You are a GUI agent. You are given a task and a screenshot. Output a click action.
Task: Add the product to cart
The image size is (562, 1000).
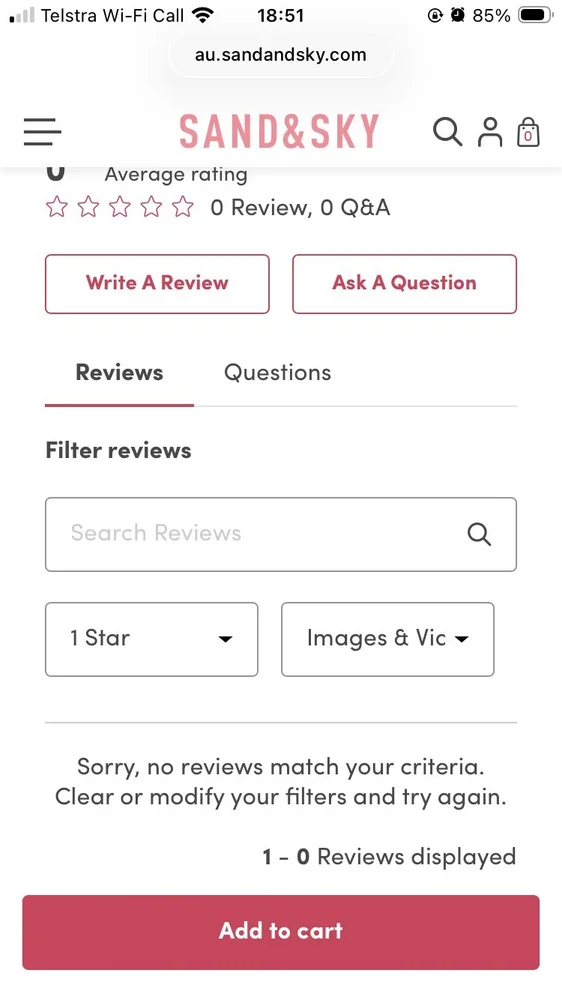click(281, 932)
